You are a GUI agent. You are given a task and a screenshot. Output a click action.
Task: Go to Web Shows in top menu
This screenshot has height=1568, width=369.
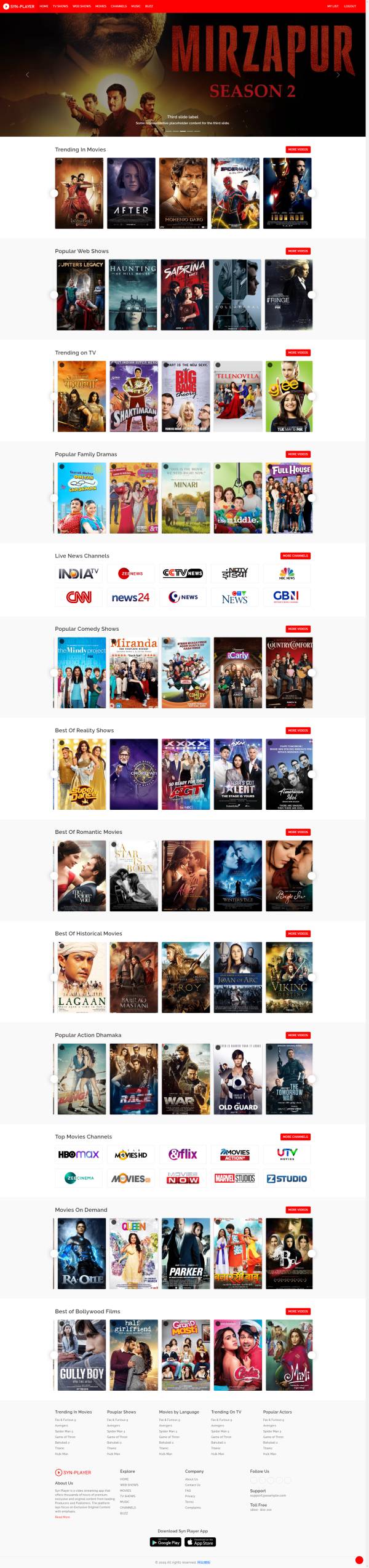click(x=82, y=6)
